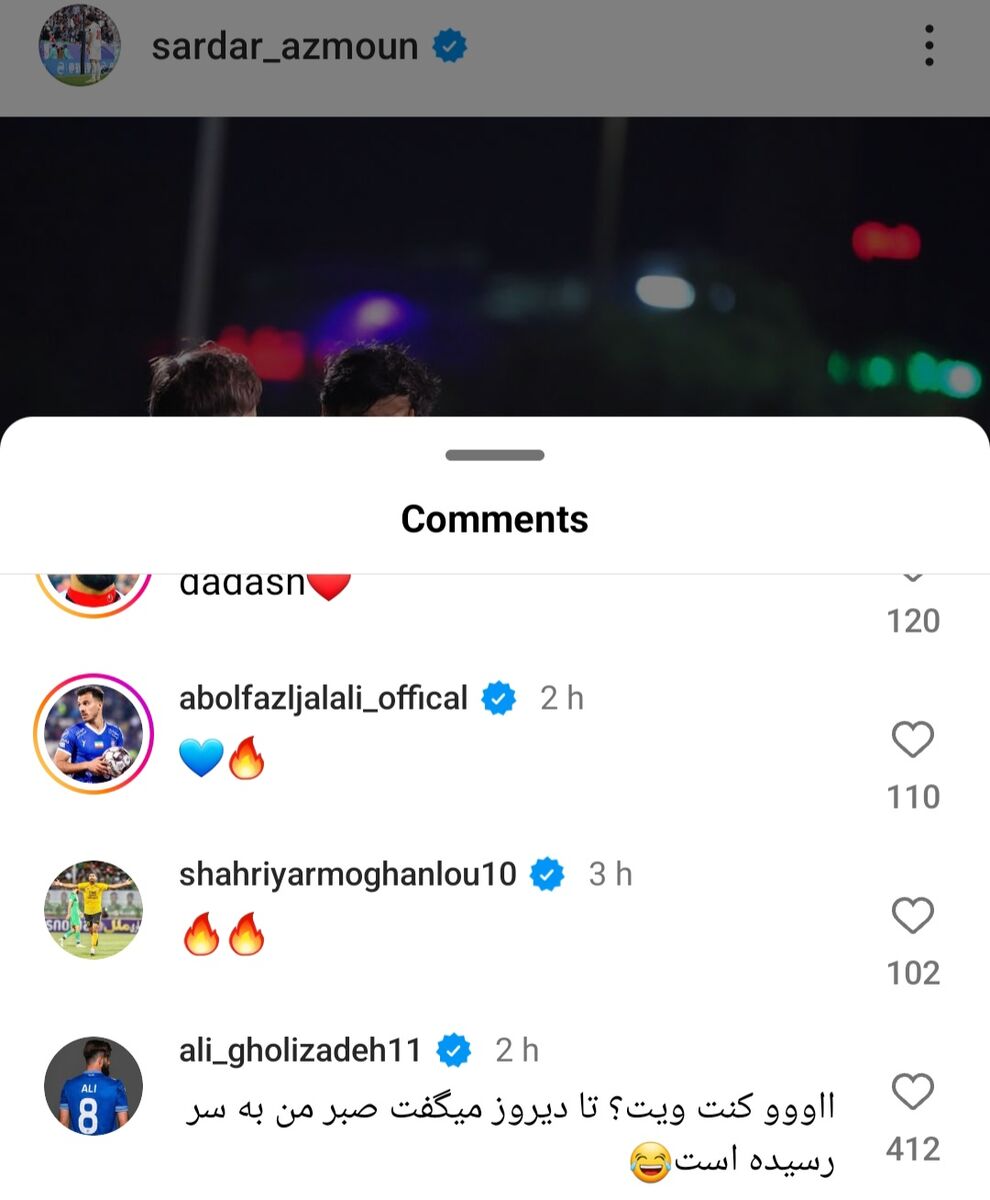The height and width of the screenshot is (1200, 990).
Task: Like ali_gholizadeh11's comment
Action: 912,1092
